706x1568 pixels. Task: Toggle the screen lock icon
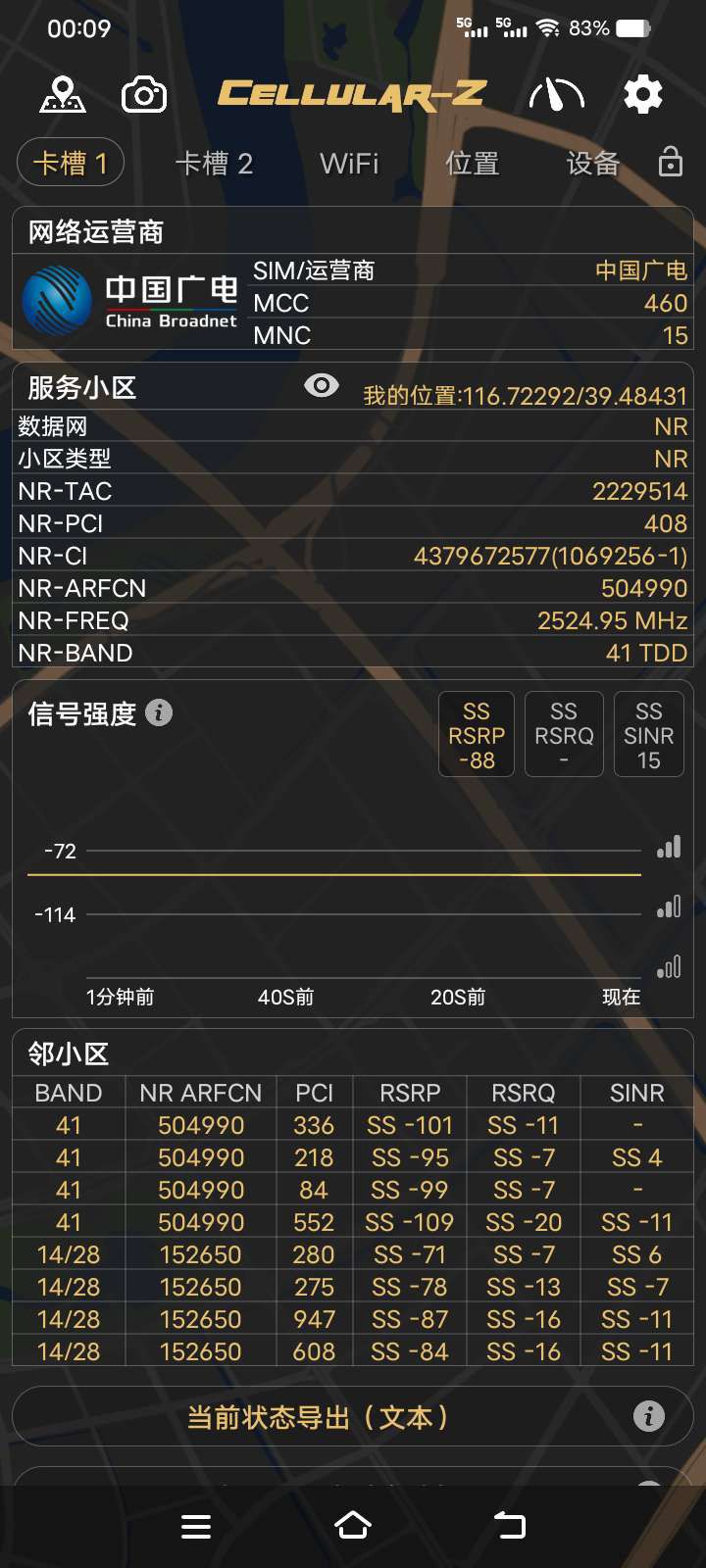[x=671, y=162]
